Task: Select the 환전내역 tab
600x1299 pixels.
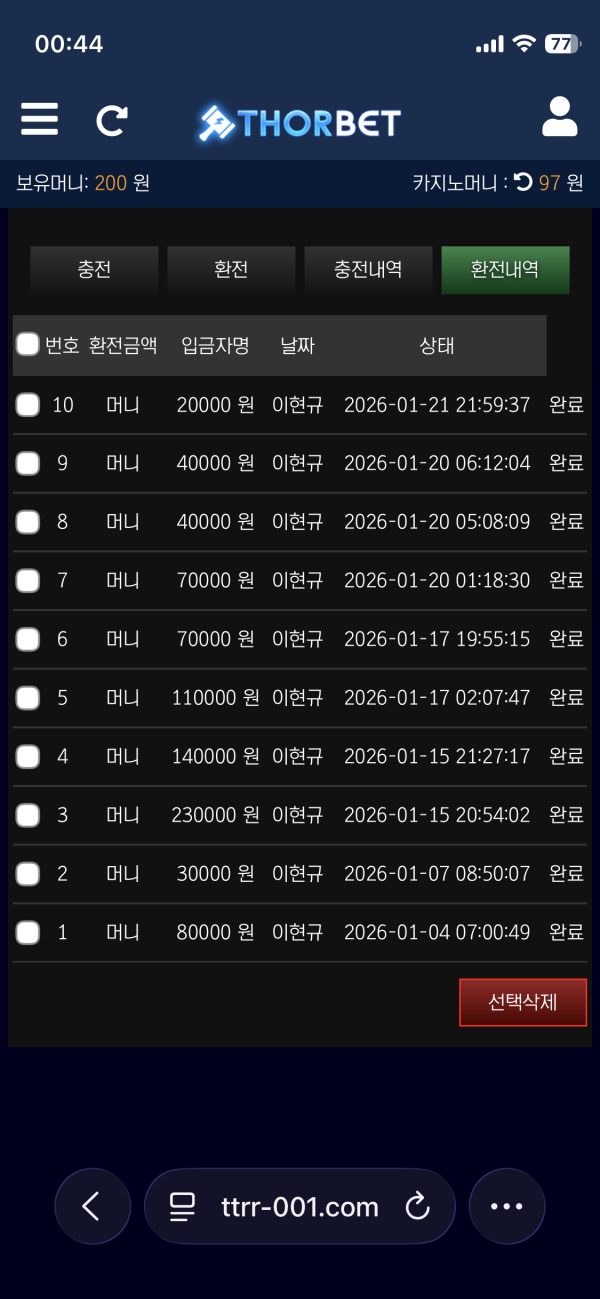Action: (505, 270)
